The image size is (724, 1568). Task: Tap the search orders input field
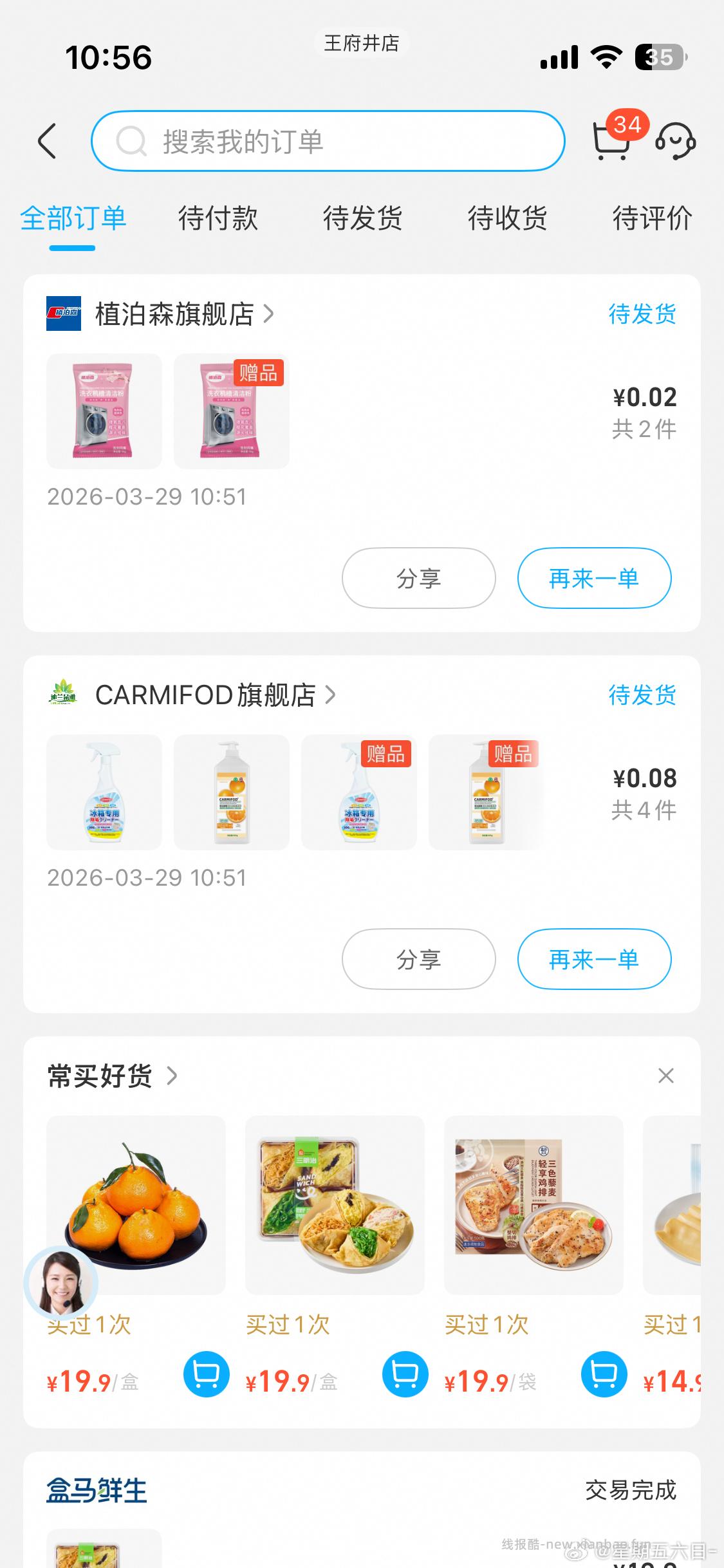[330, 140]
